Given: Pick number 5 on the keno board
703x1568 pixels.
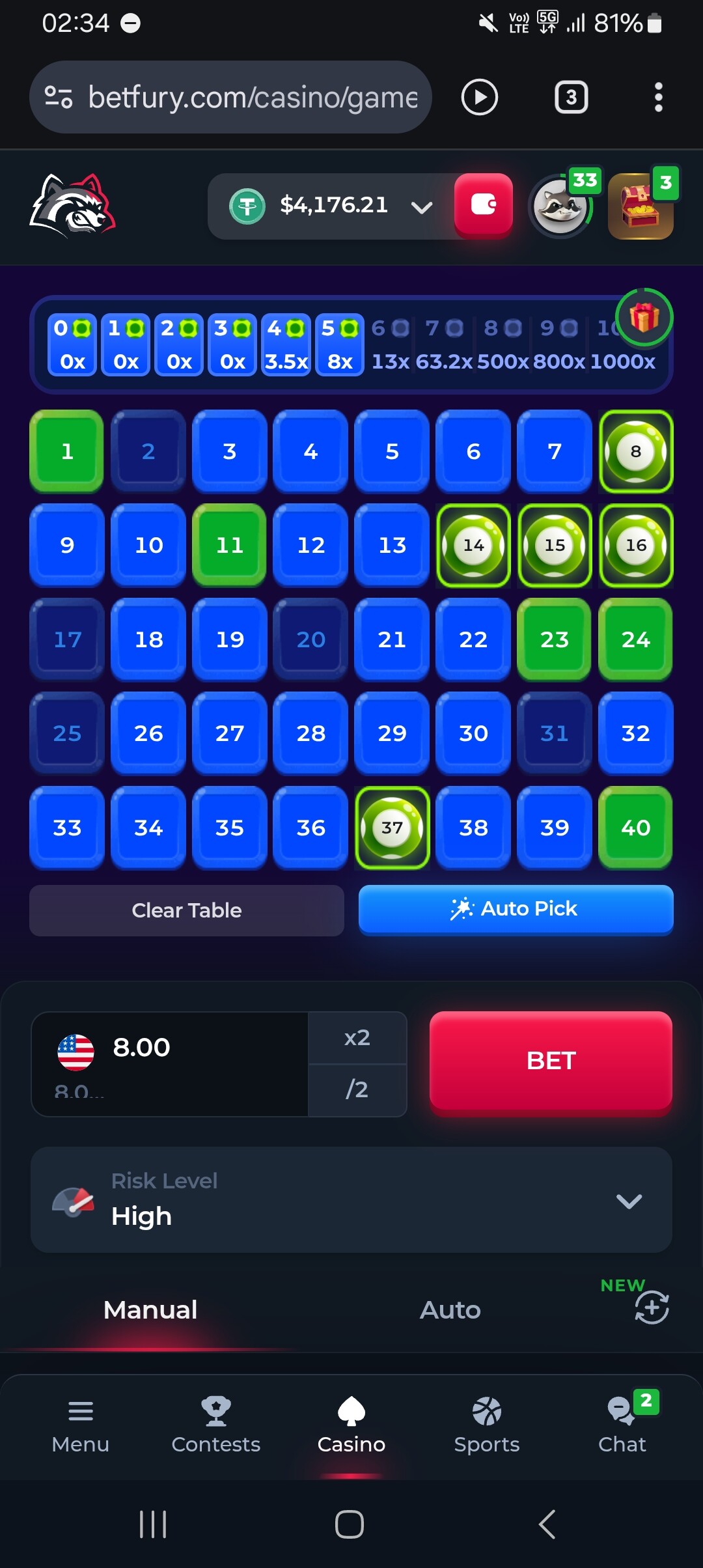Looking at the screenshot, I should point(392,451).
